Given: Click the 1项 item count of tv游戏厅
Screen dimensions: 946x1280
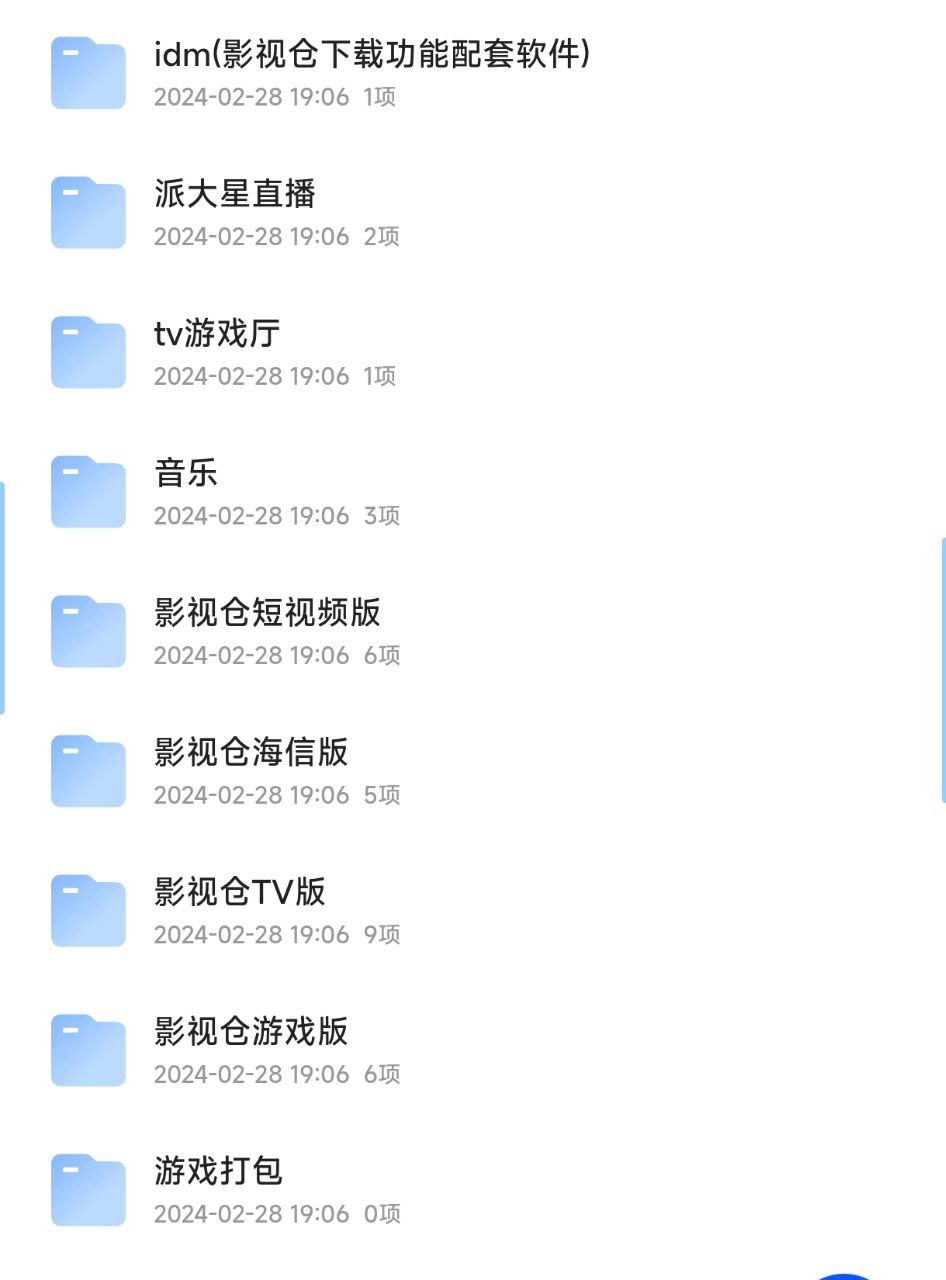Looking at the screenshot, I should (380, 376).
